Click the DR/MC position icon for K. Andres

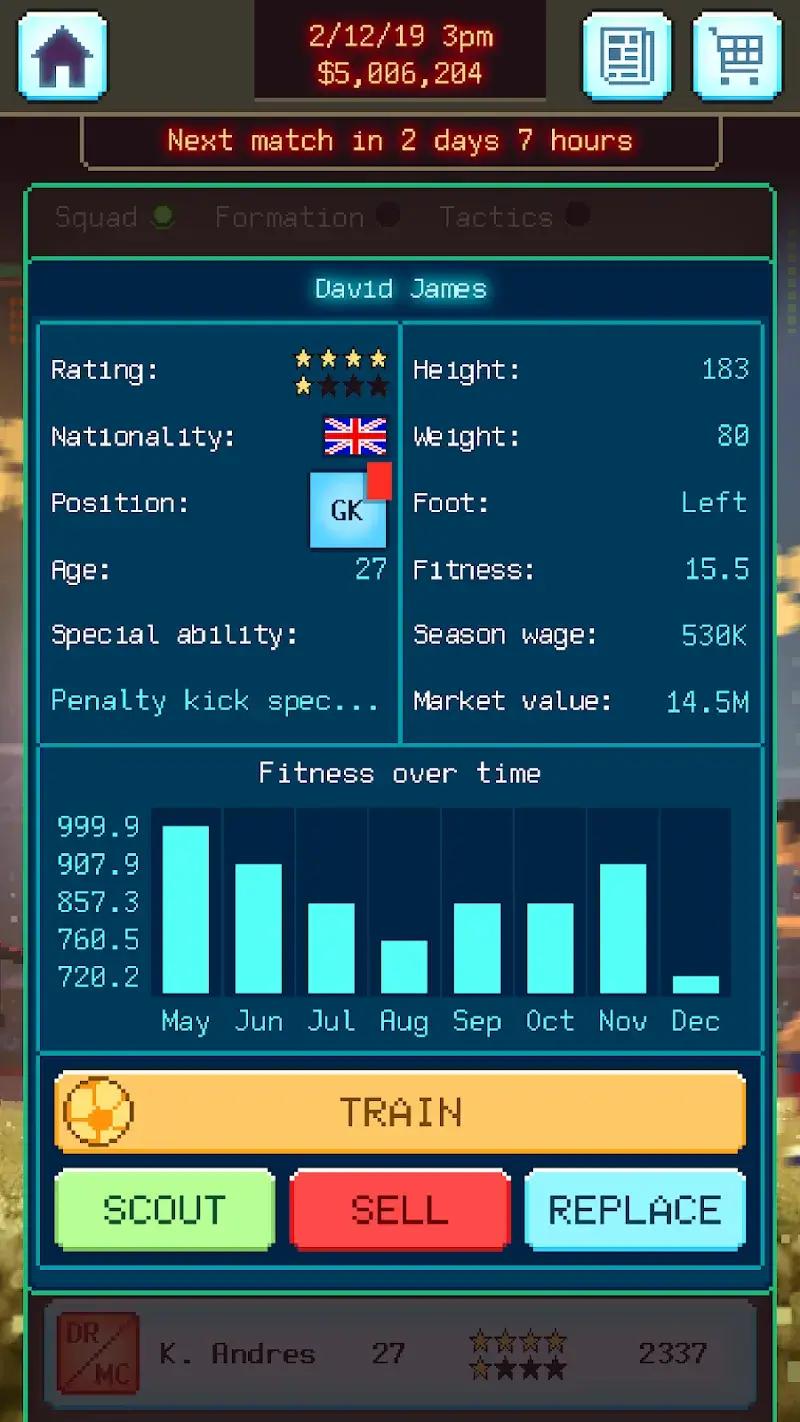[x=97, y=1352]
